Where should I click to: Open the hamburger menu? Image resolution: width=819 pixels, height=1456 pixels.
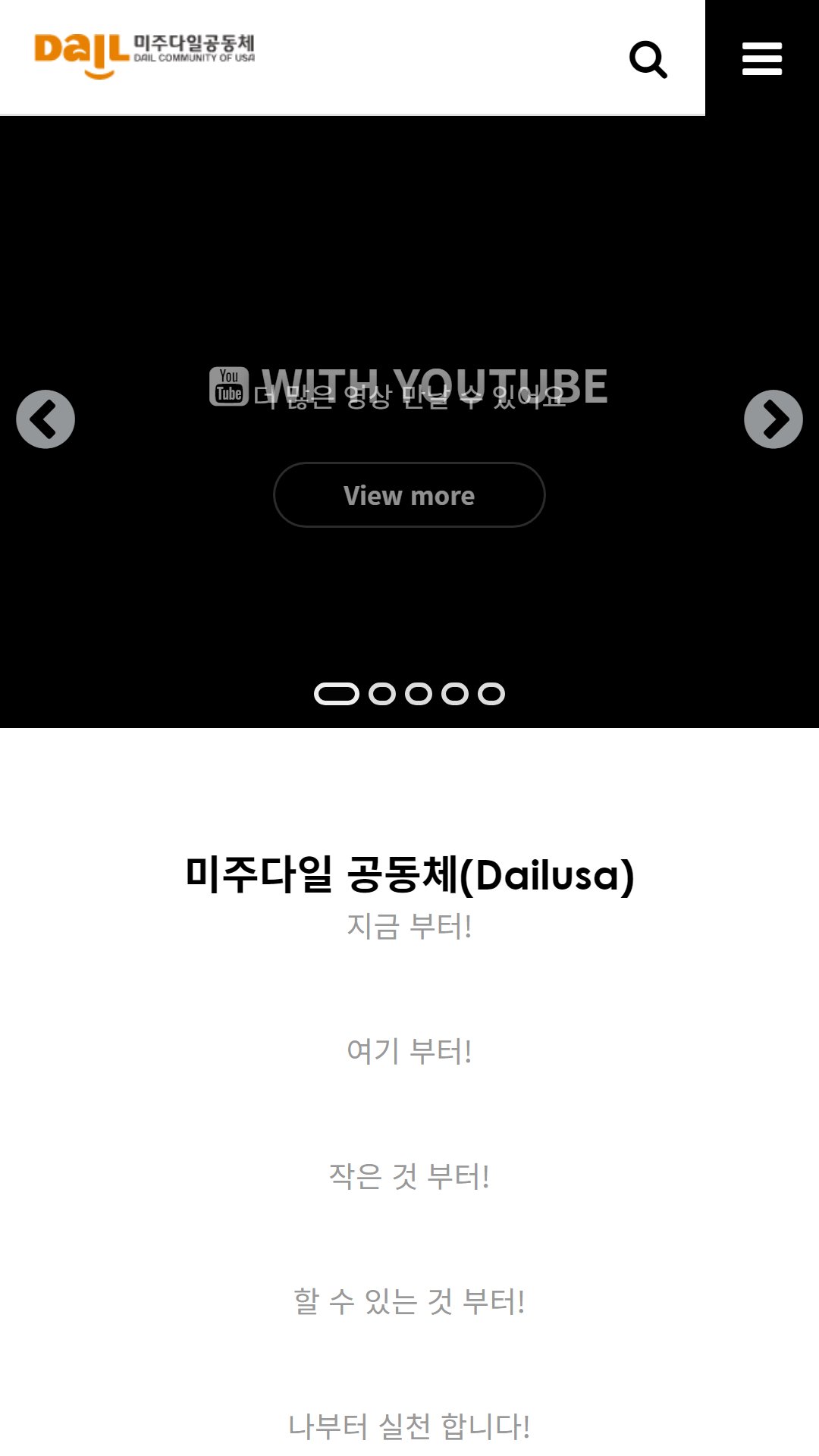(762, 58)
